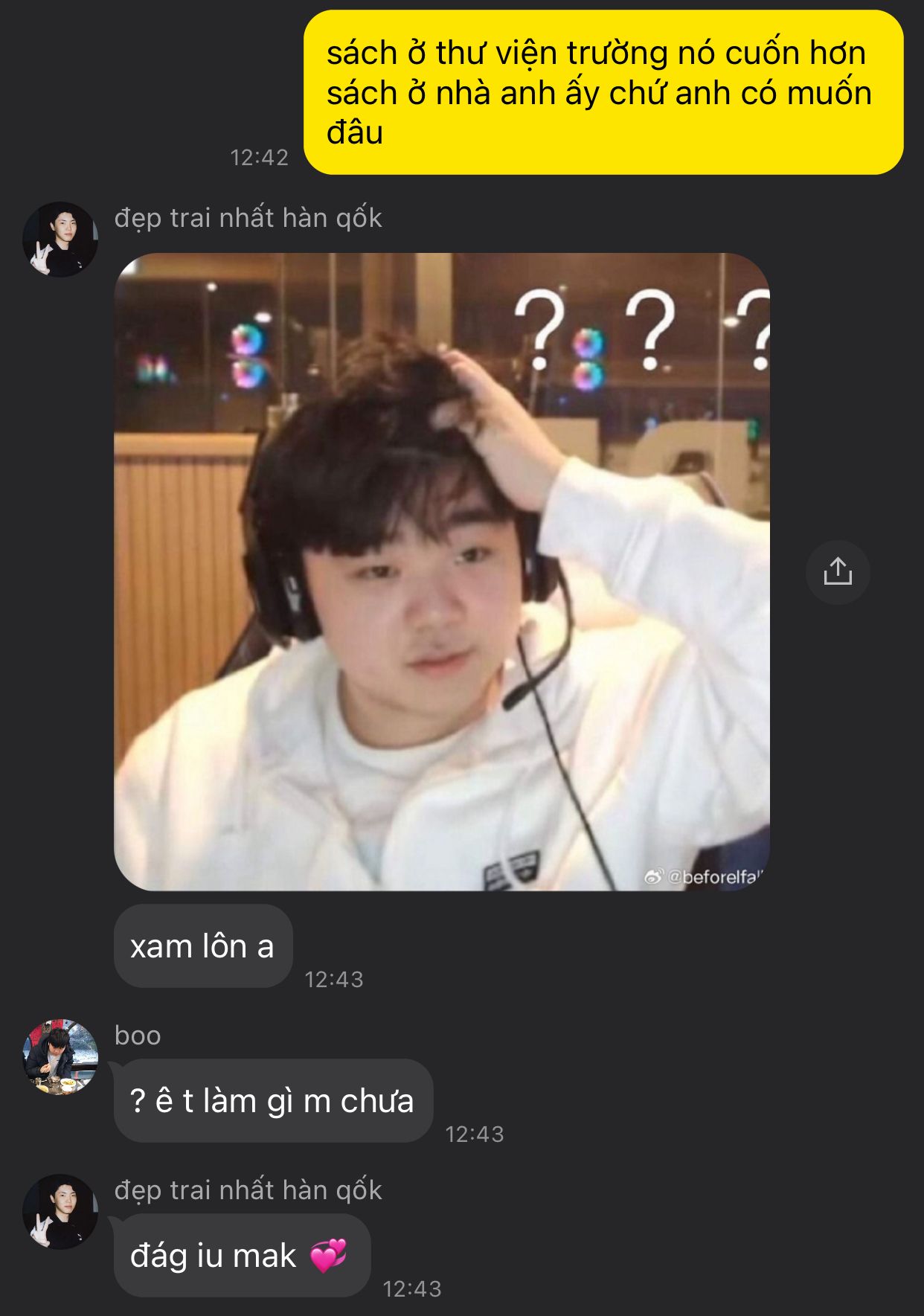Tap the avatar beside the "đág iu mak" message
This screenshot has height=1316, width=924.
click(x=60, y=1211)
